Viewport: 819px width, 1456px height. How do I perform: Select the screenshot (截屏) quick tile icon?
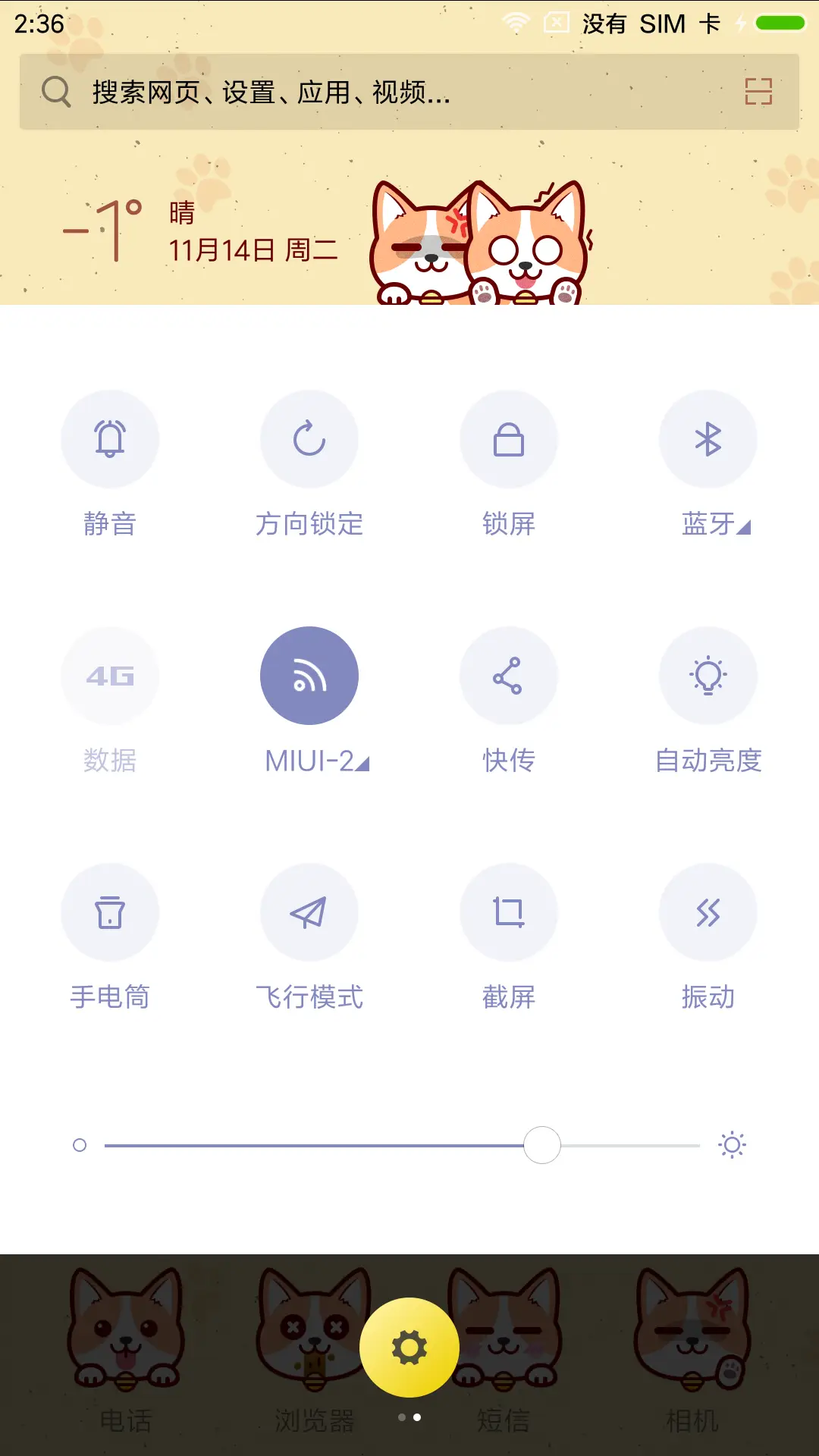[509, 912]
